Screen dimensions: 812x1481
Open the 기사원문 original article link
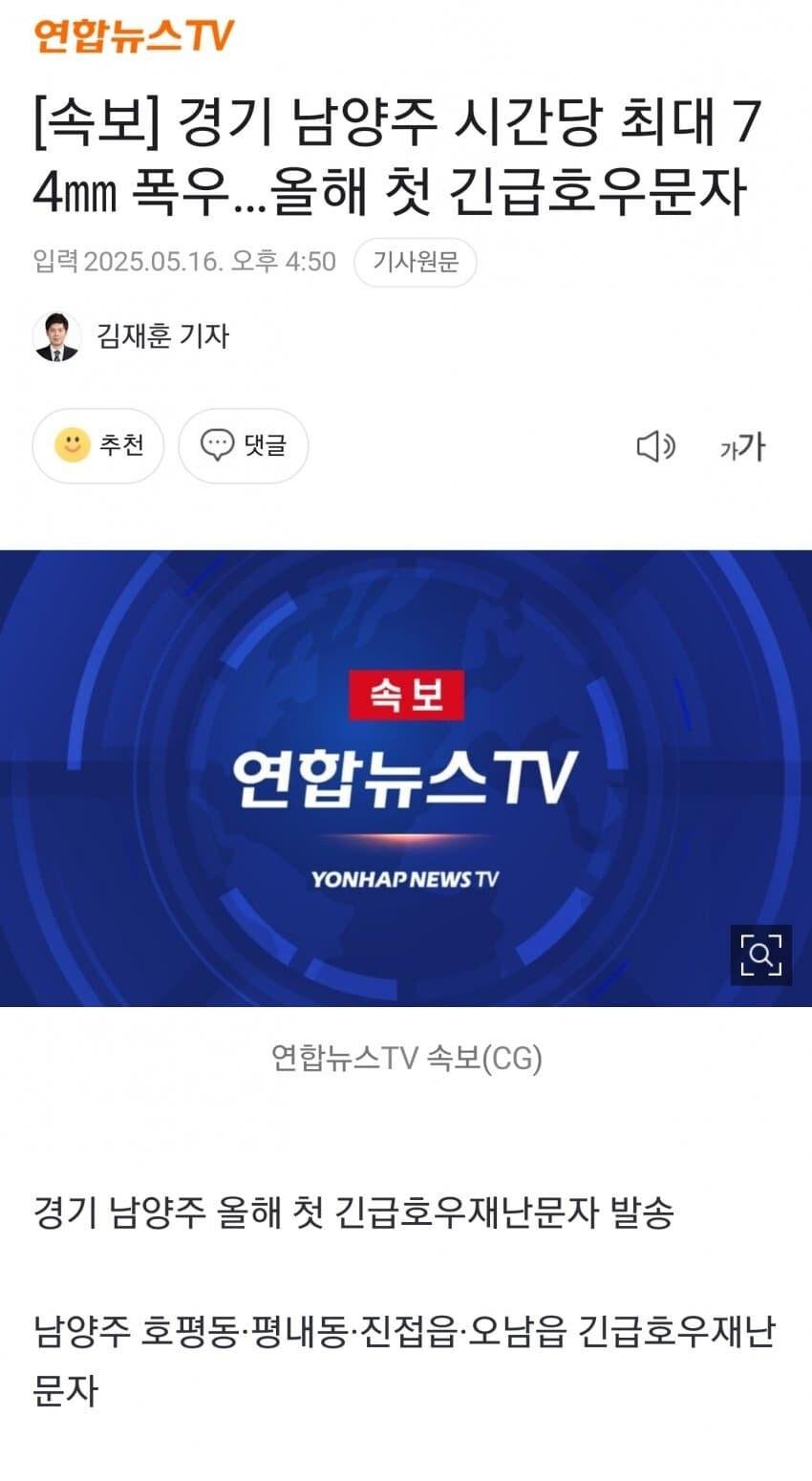pos(415,262)
